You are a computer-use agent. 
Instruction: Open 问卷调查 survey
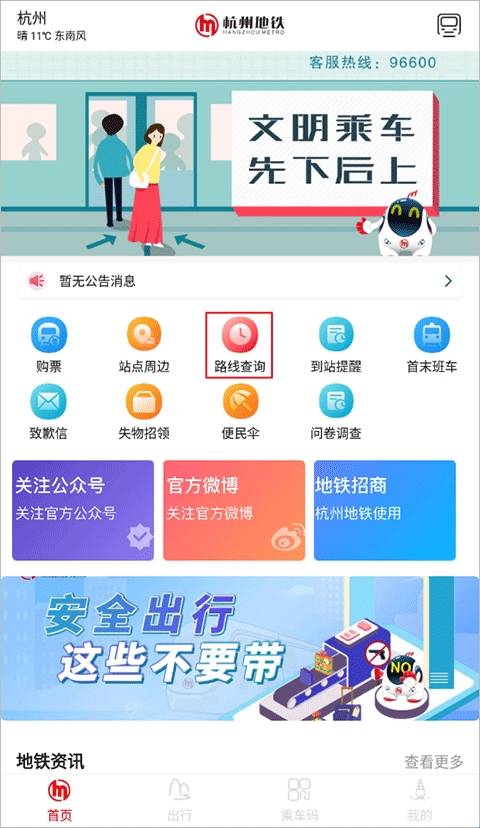click(x=336, y=412)
